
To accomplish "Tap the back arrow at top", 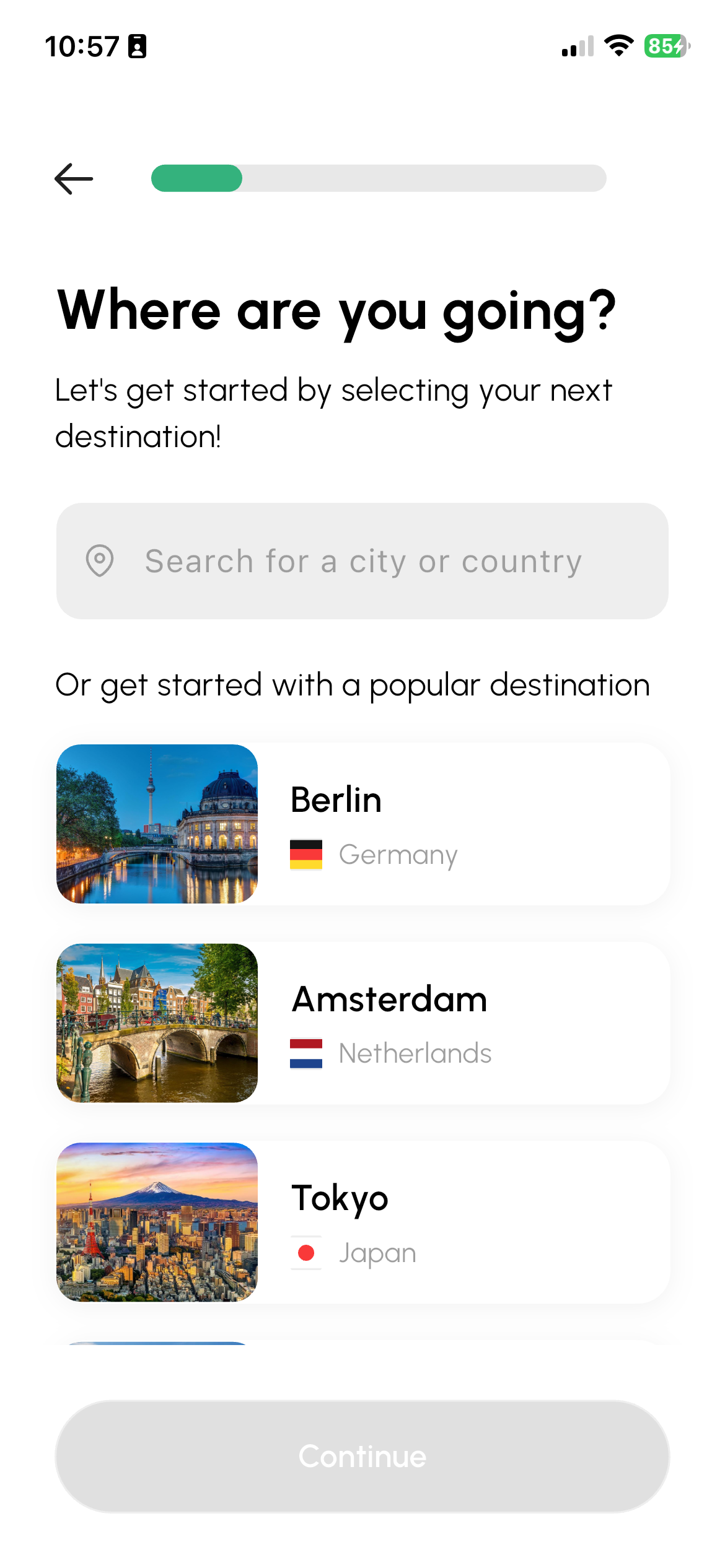I will point(73,179).
